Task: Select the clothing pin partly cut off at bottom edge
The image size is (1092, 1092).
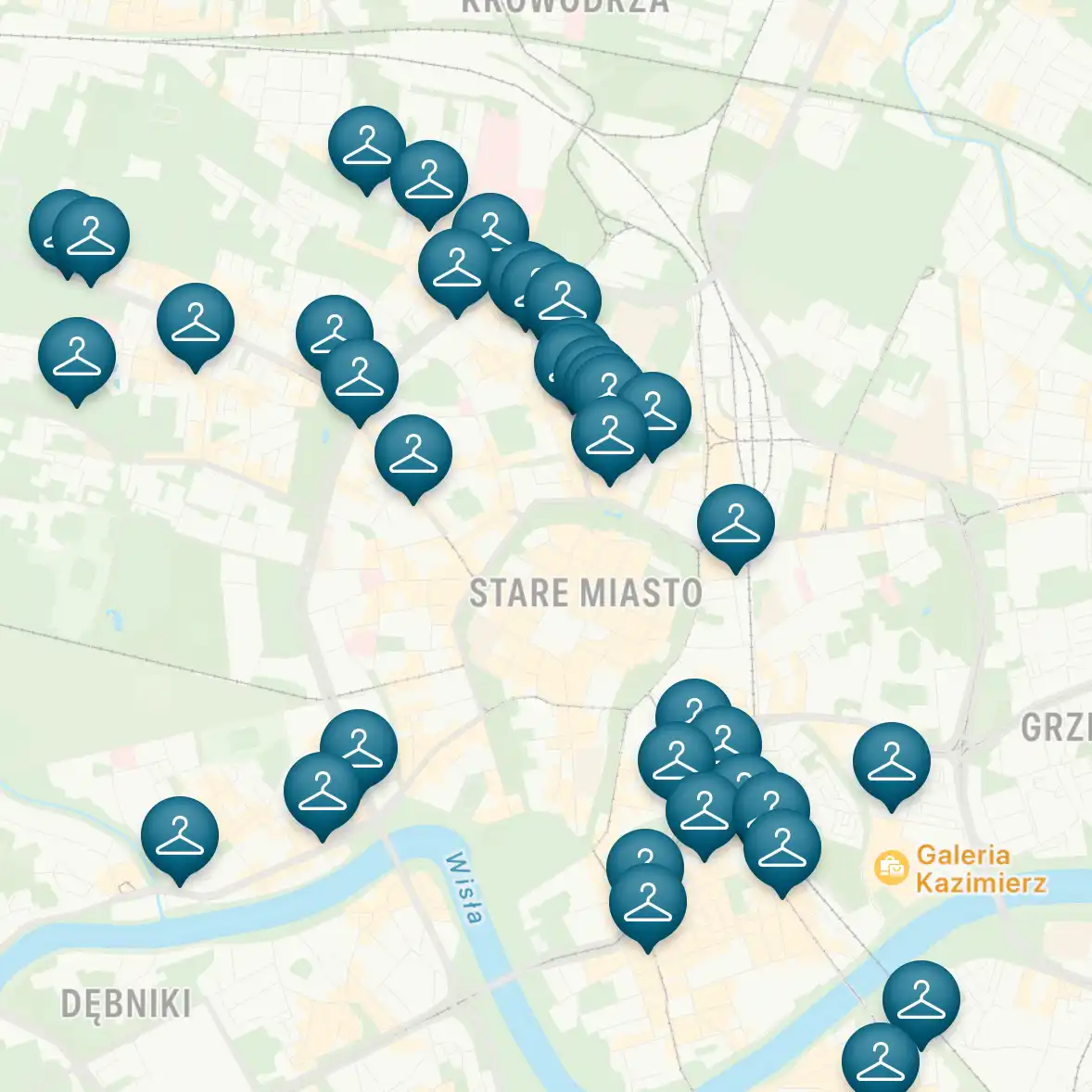Action: coord(881,1059)
